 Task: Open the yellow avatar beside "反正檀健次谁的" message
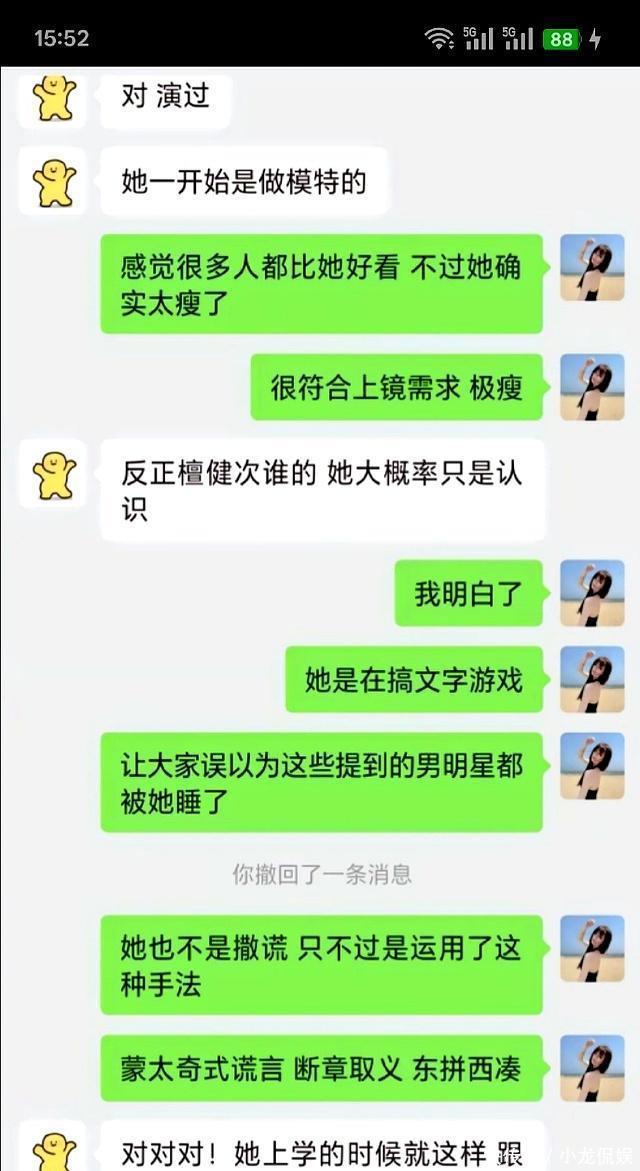(54, 474)
